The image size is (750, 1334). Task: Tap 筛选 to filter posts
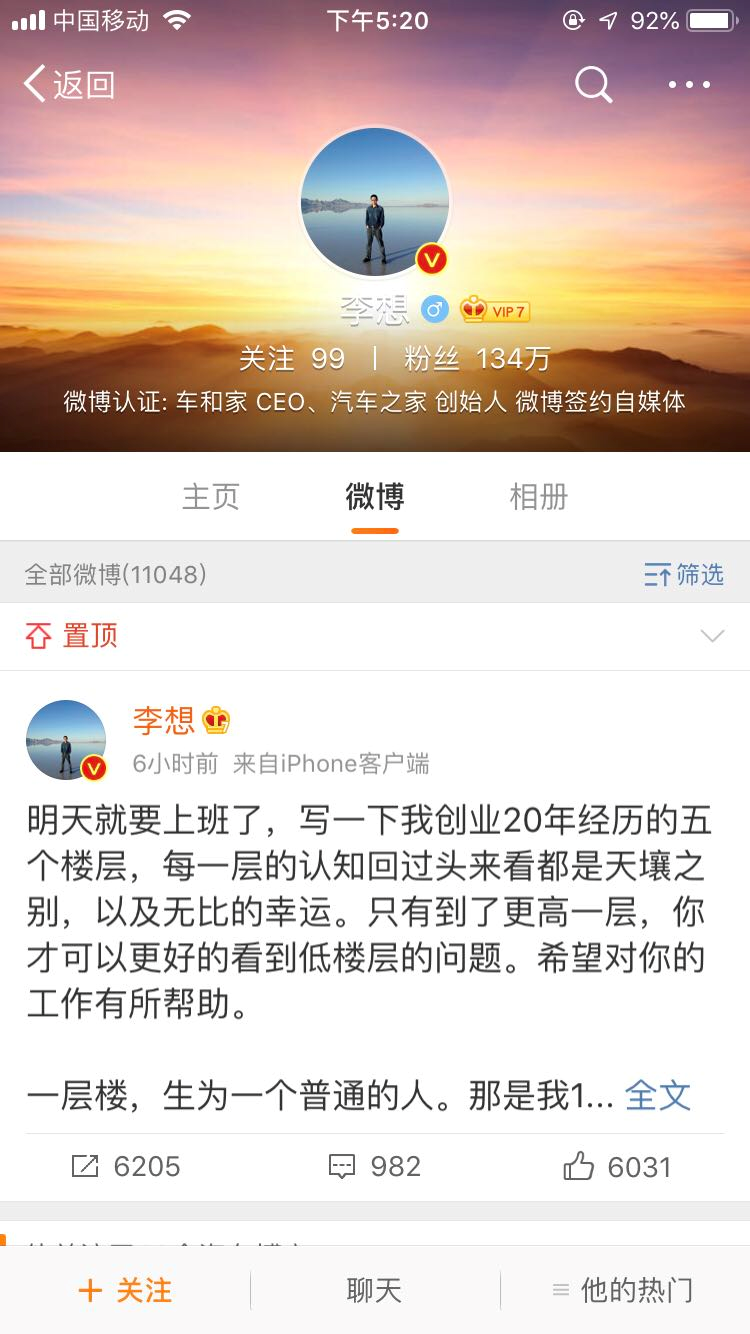point(685,574)
